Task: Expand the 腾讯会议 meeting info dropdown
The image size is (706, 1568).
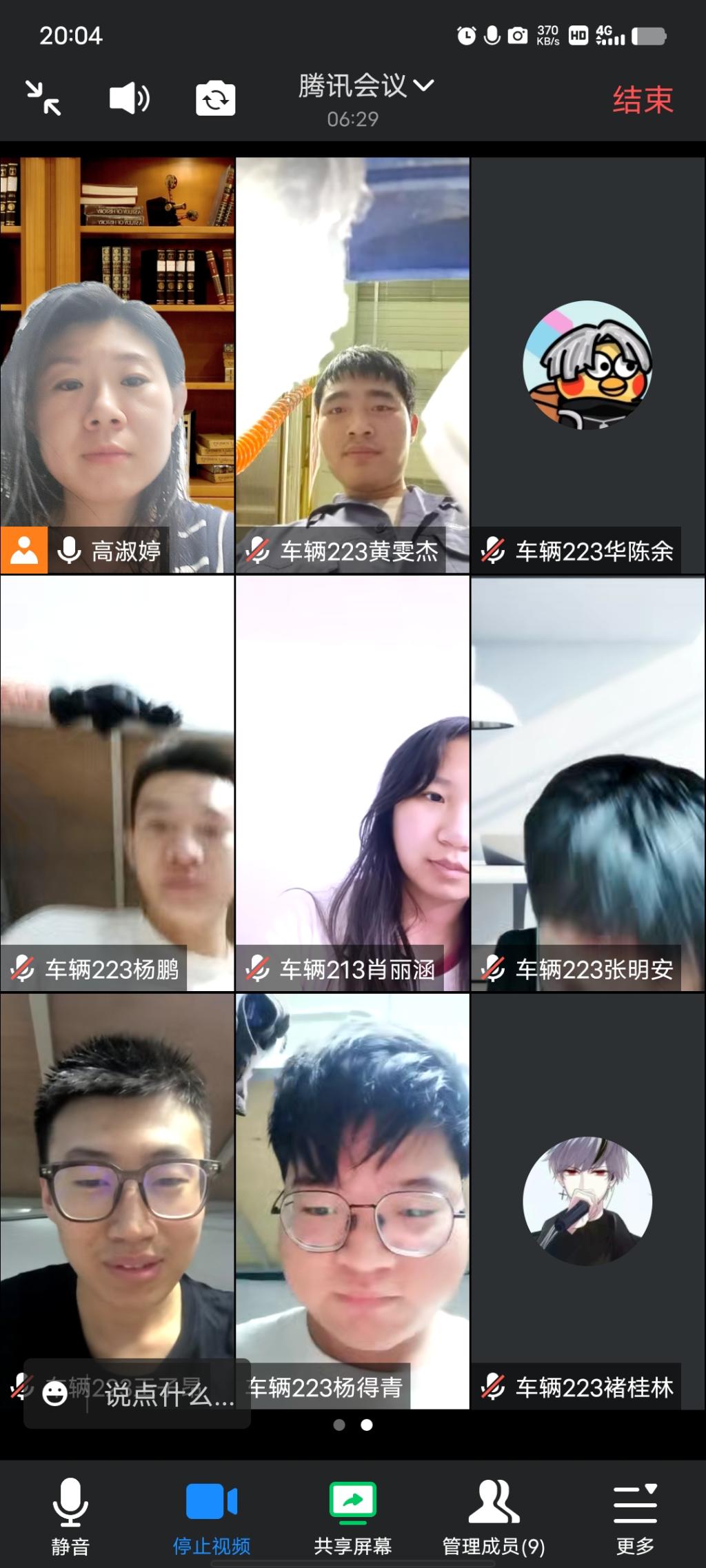Action: 365,86
